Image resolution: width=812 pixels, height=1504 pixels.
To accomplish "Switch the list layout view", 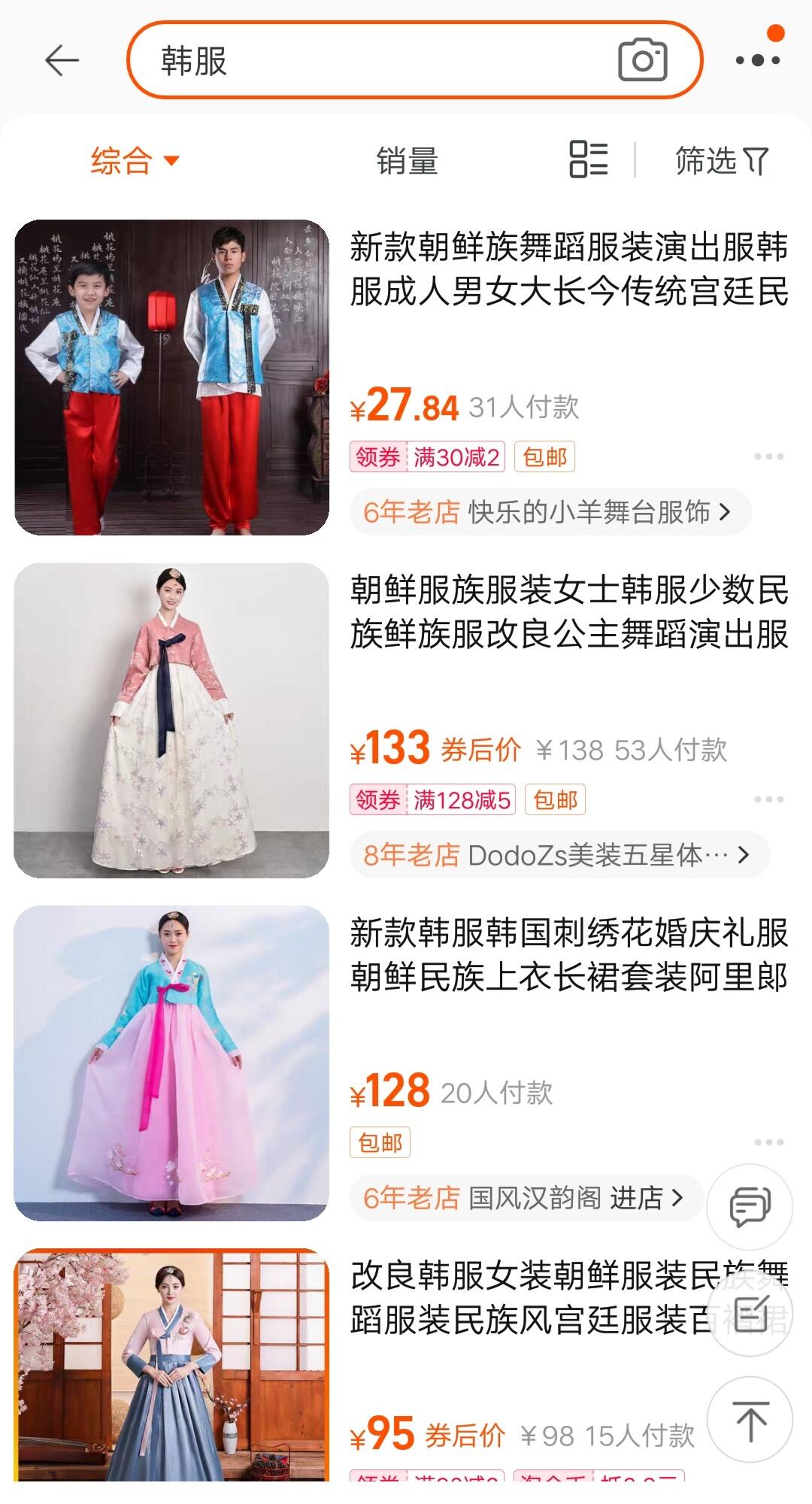I will click(588, 159).
